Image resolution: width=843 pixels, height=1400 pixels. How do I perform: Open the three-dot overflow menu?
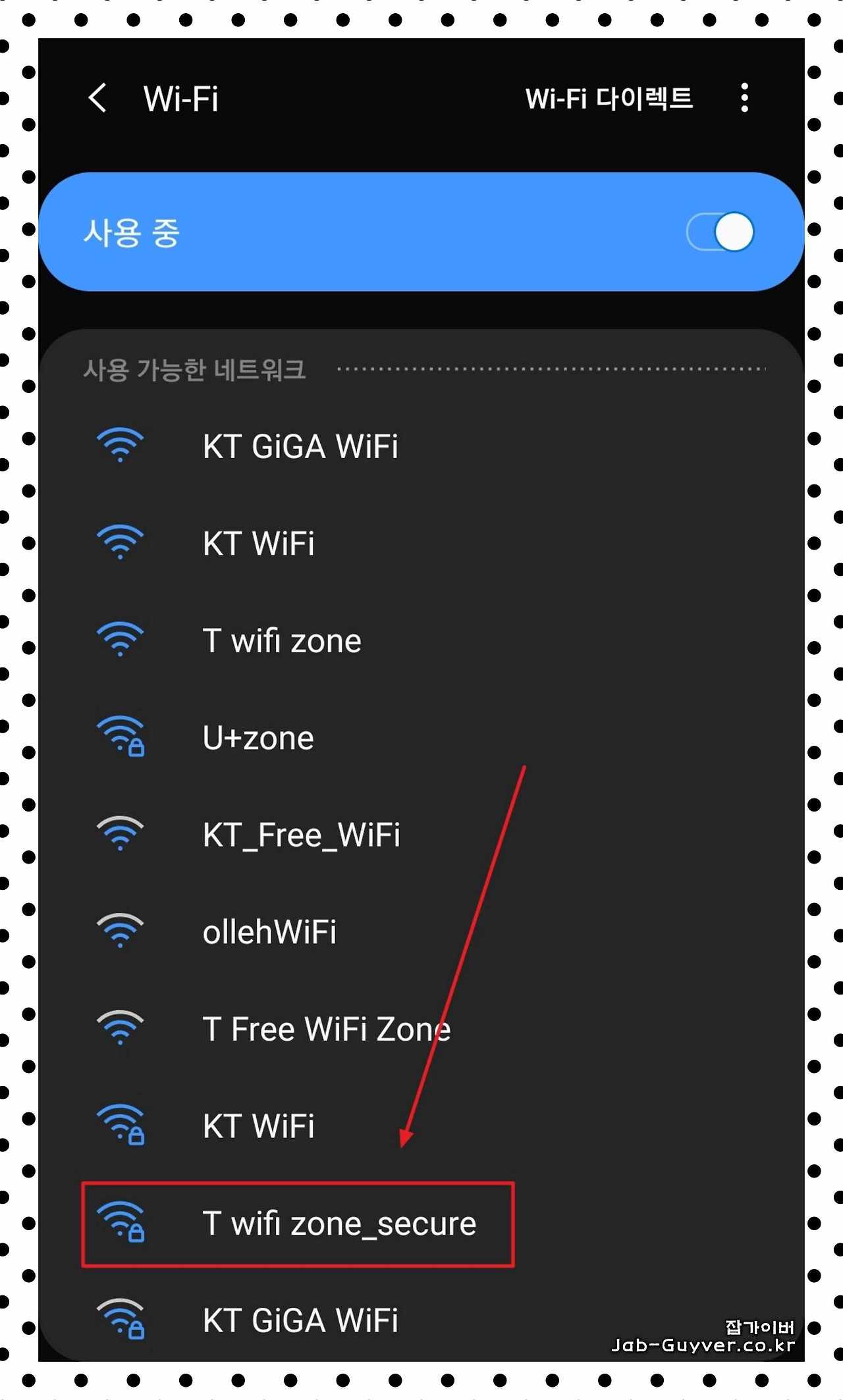click(x=744, y=97)
